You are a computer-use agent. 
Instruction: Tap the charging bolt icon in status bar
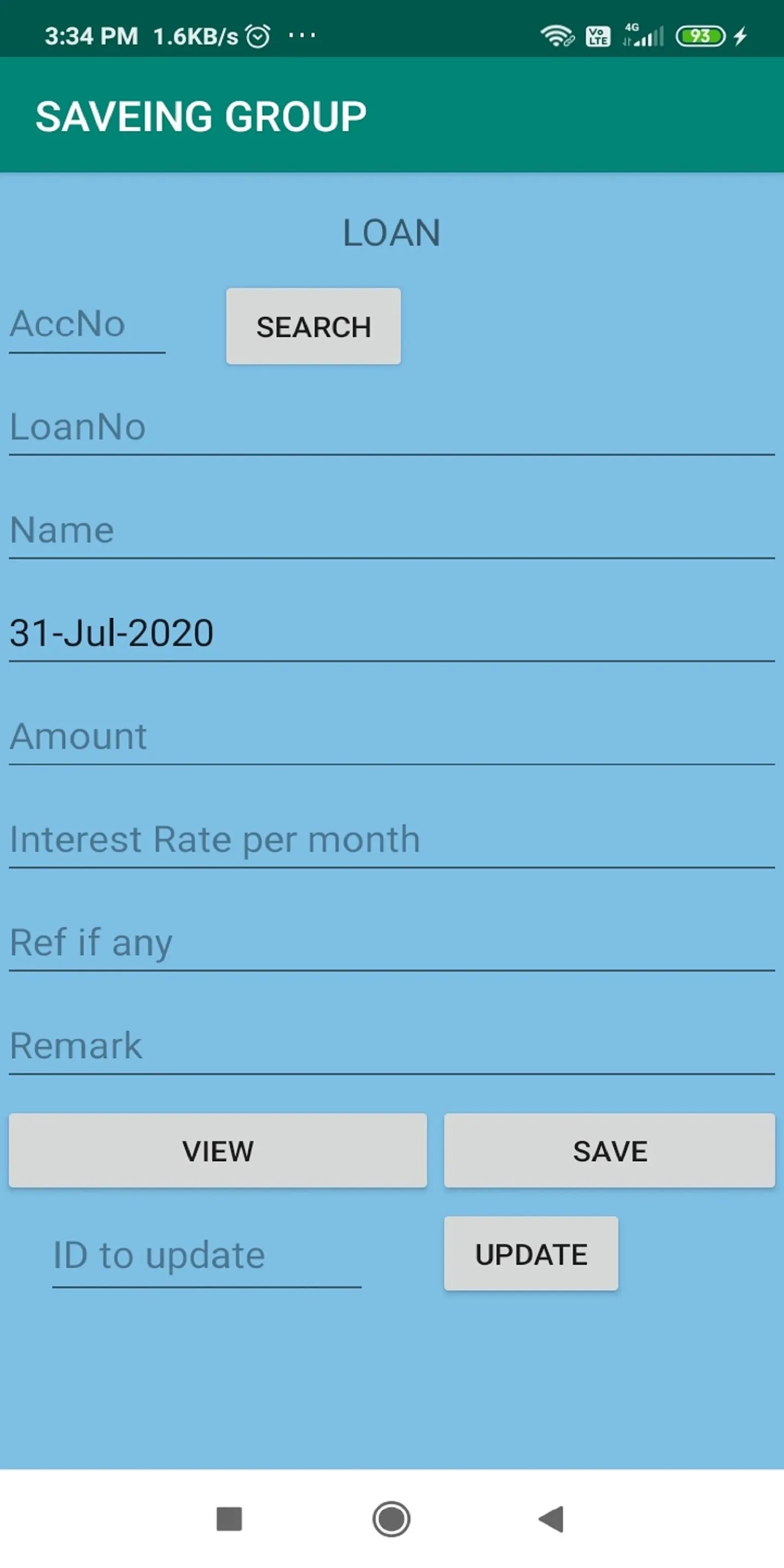739,36
